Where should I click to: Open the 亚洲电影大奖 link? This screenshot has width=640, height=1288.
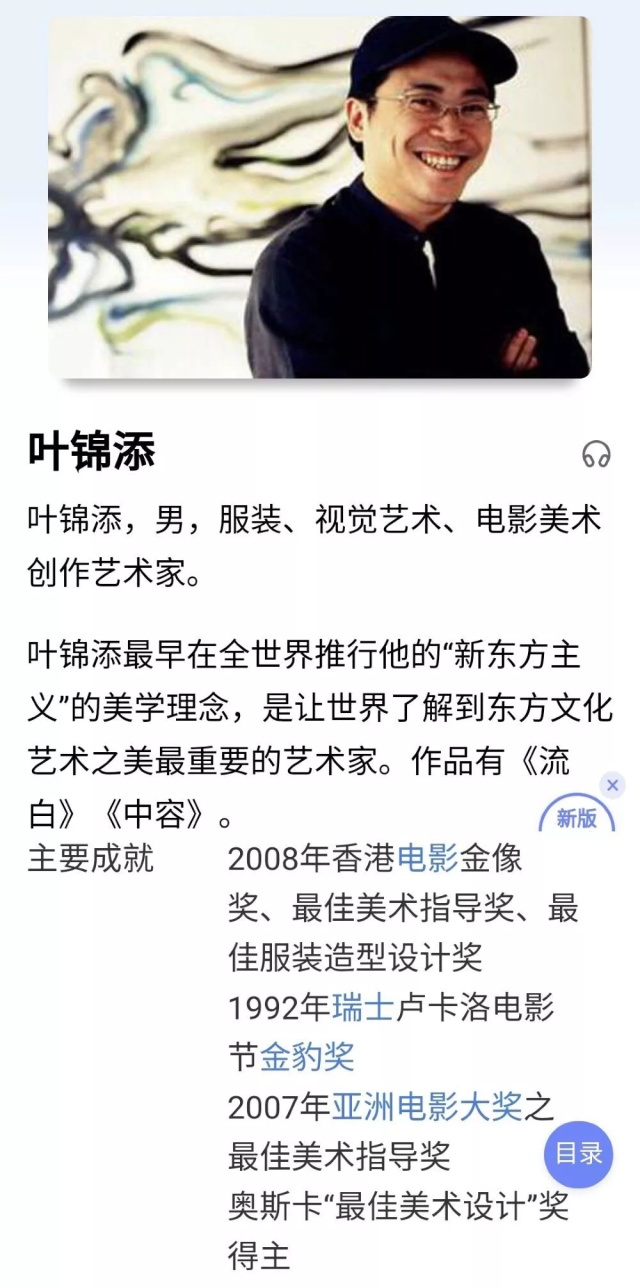[x=427, y=1106]
